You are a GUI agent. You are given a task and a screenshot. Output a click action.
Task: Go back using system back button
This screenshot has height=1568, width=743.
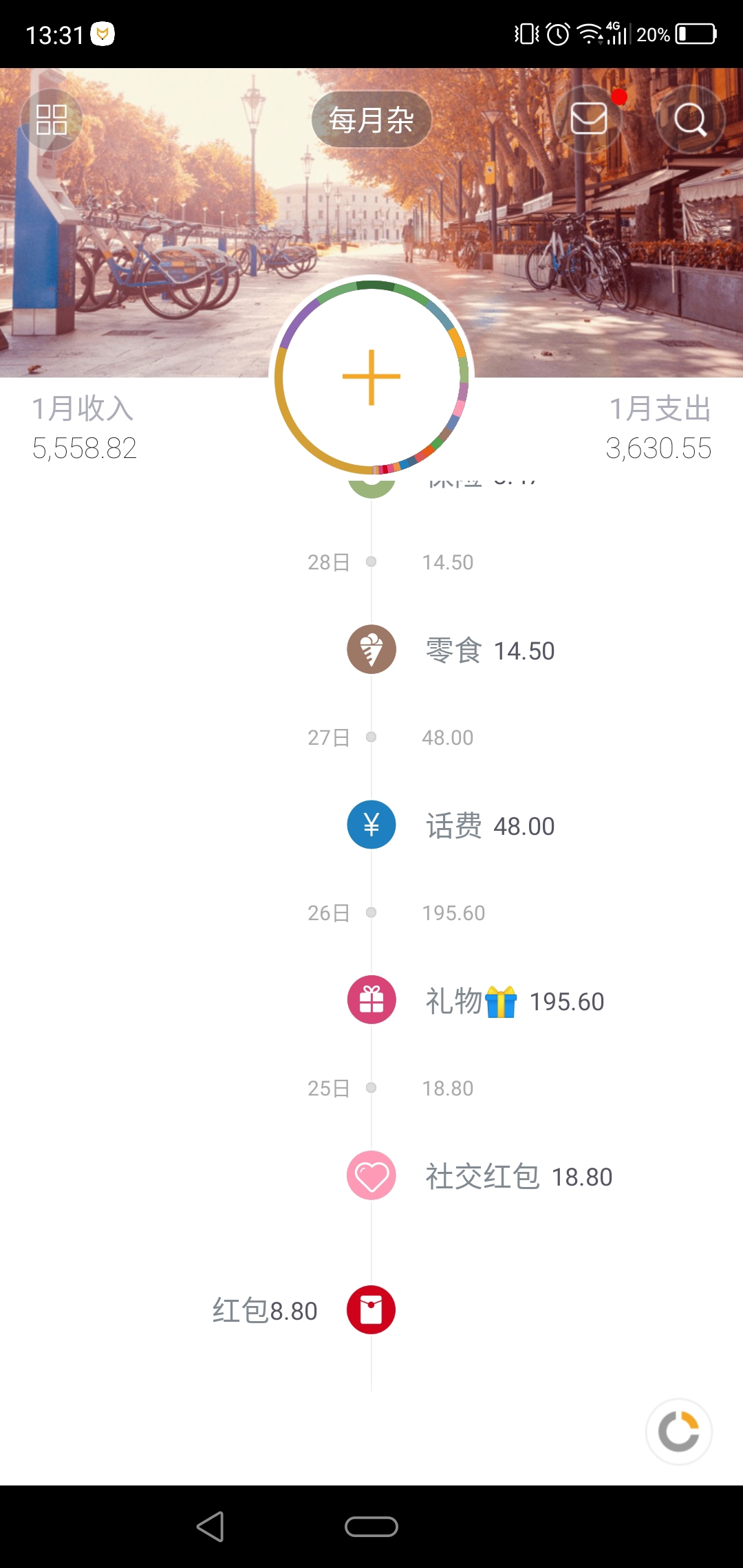pyautogui.click(x=210, y=1527)
